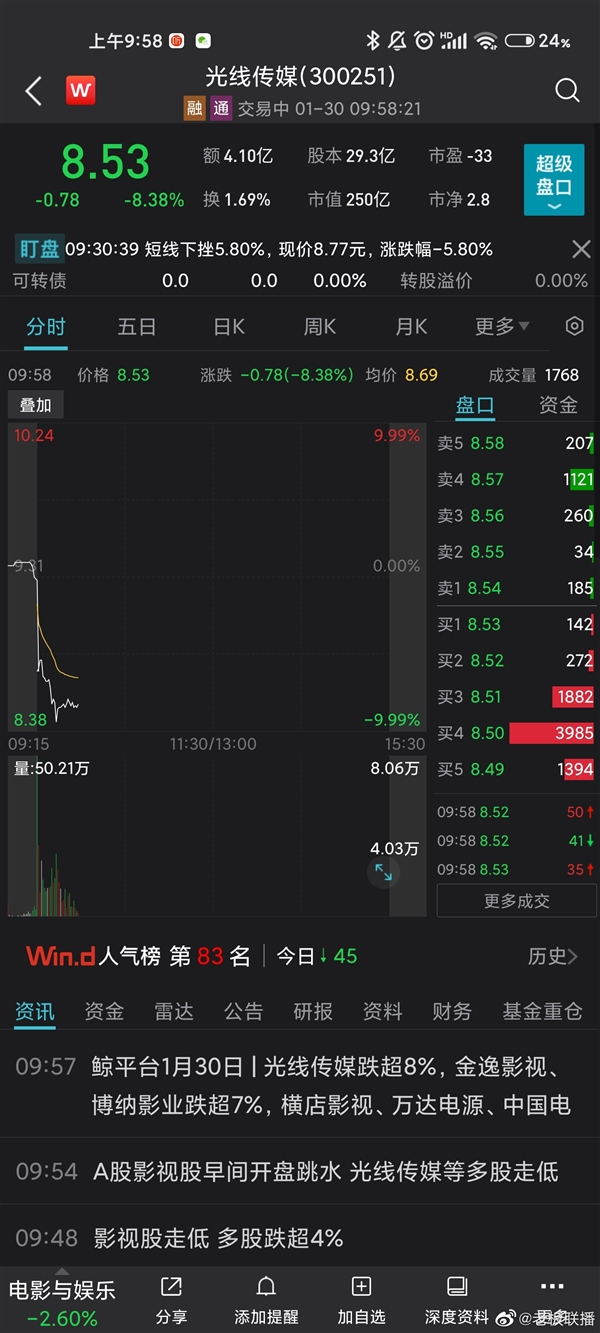Switch to the 公告 tab
Viewport: 600px width, 1333px height.
tap(243, 1012)
